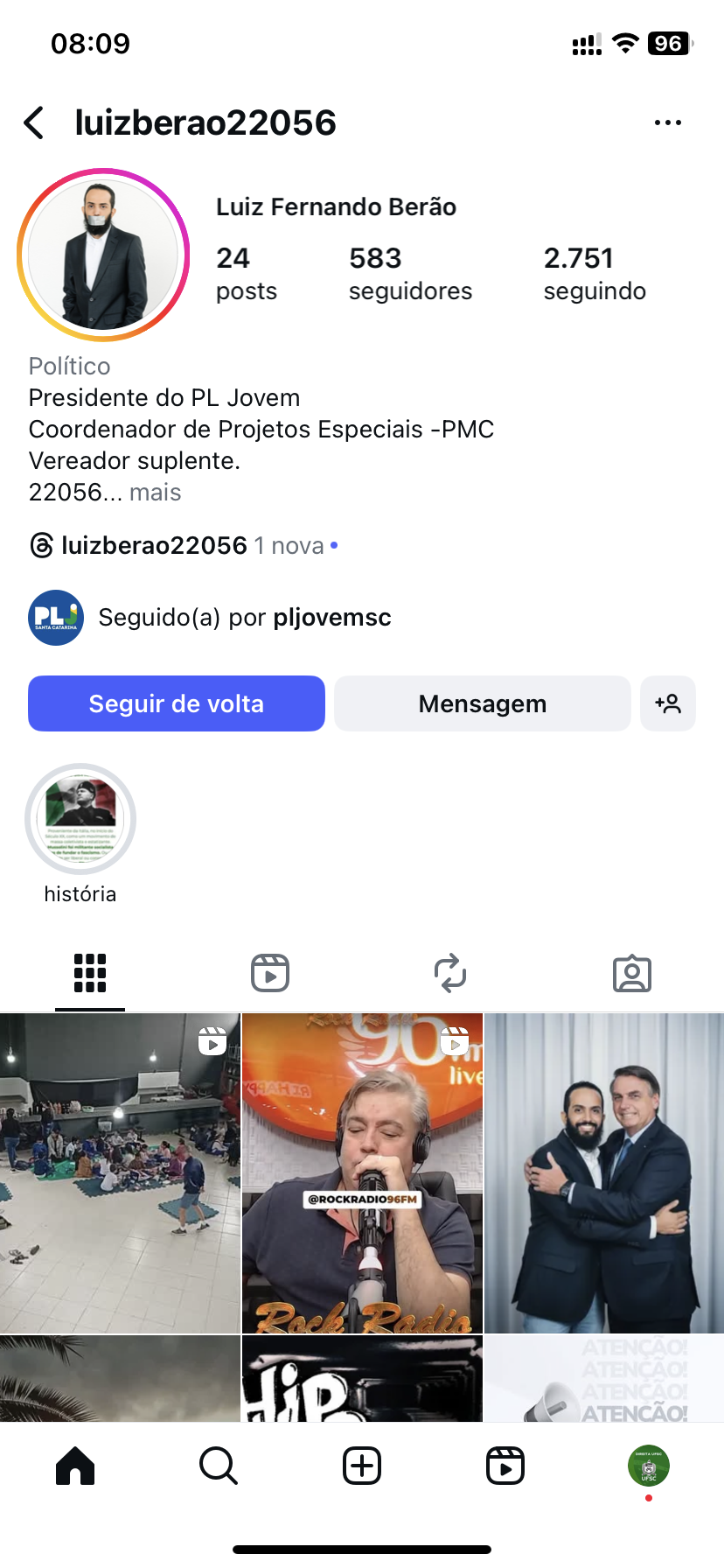Go to the home feed

tap(75, 1466)
